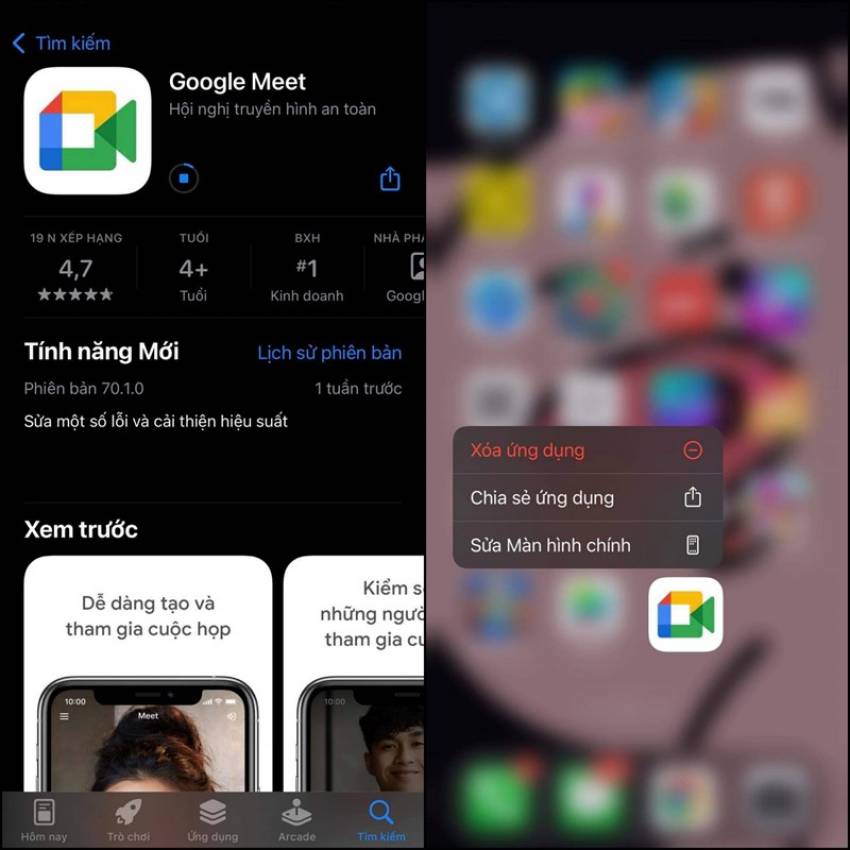Switch to the Ứng dụng tab
This screenshot has height=850, width=850.
212,819
